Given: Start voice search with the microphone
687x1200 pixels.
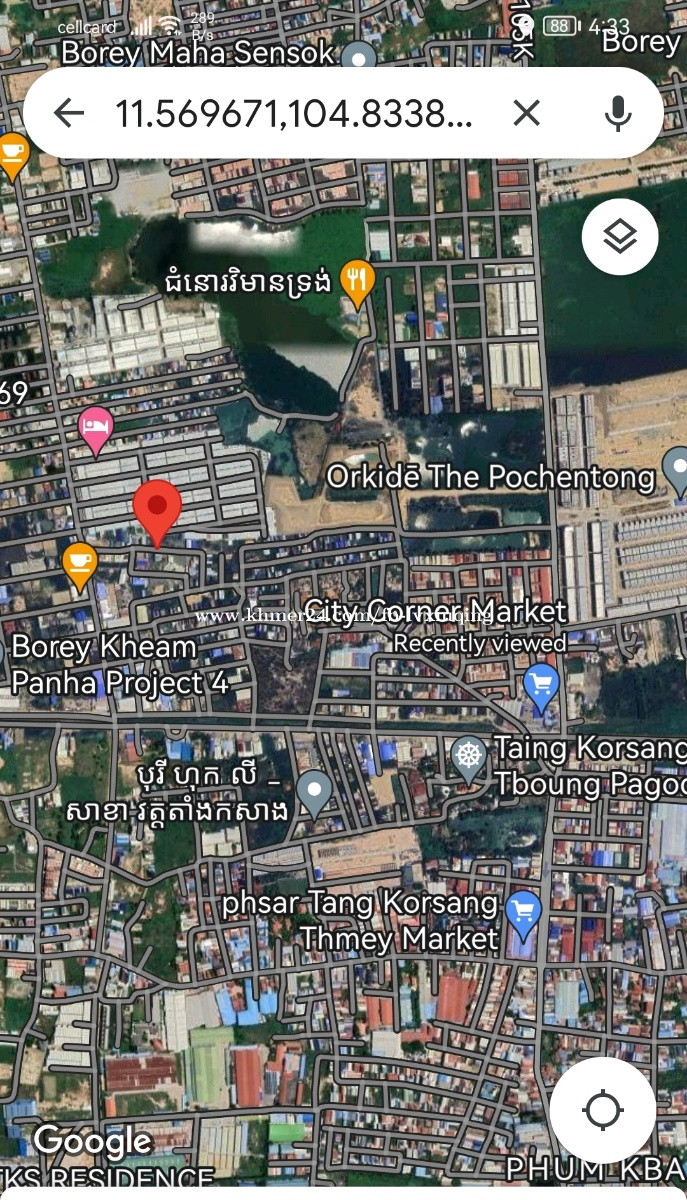Looking at the screenshot, I should pyautogui.click(x=619, y=113).
